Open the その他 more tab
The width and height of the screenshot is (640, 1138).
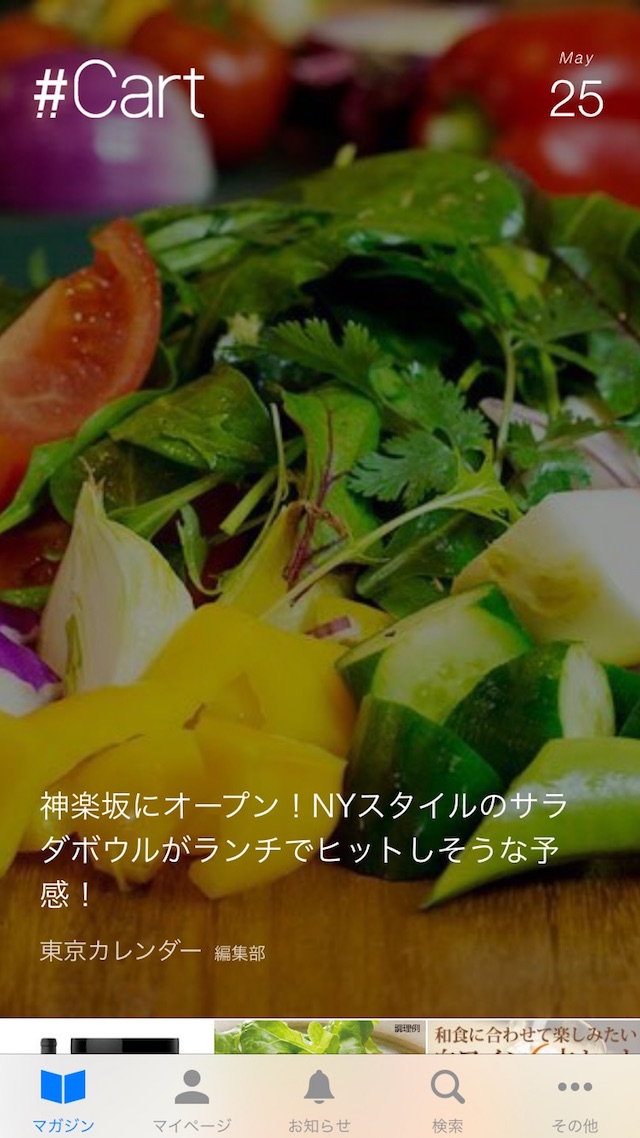(x=575, y=1098)
